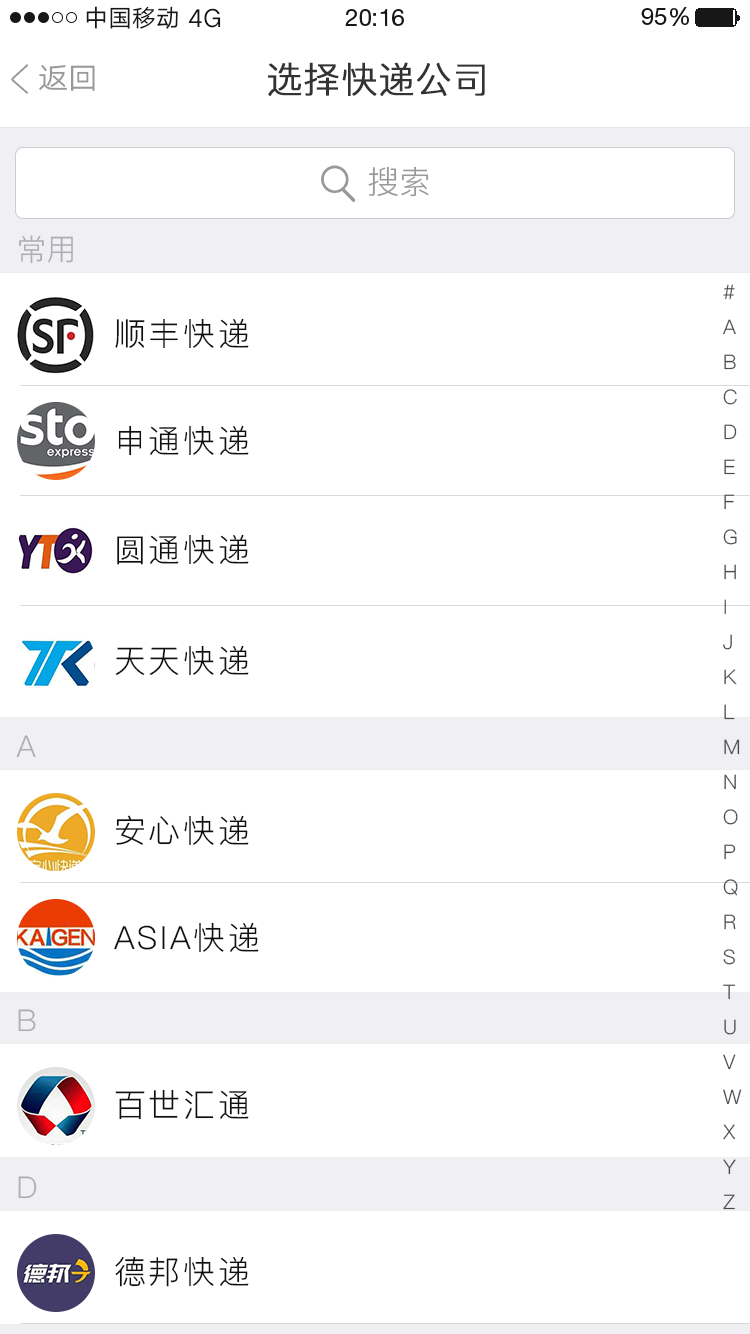Screen dimensions: 750x1334
Task: Jump to section Y via index letter
Action: (729, 1167)
